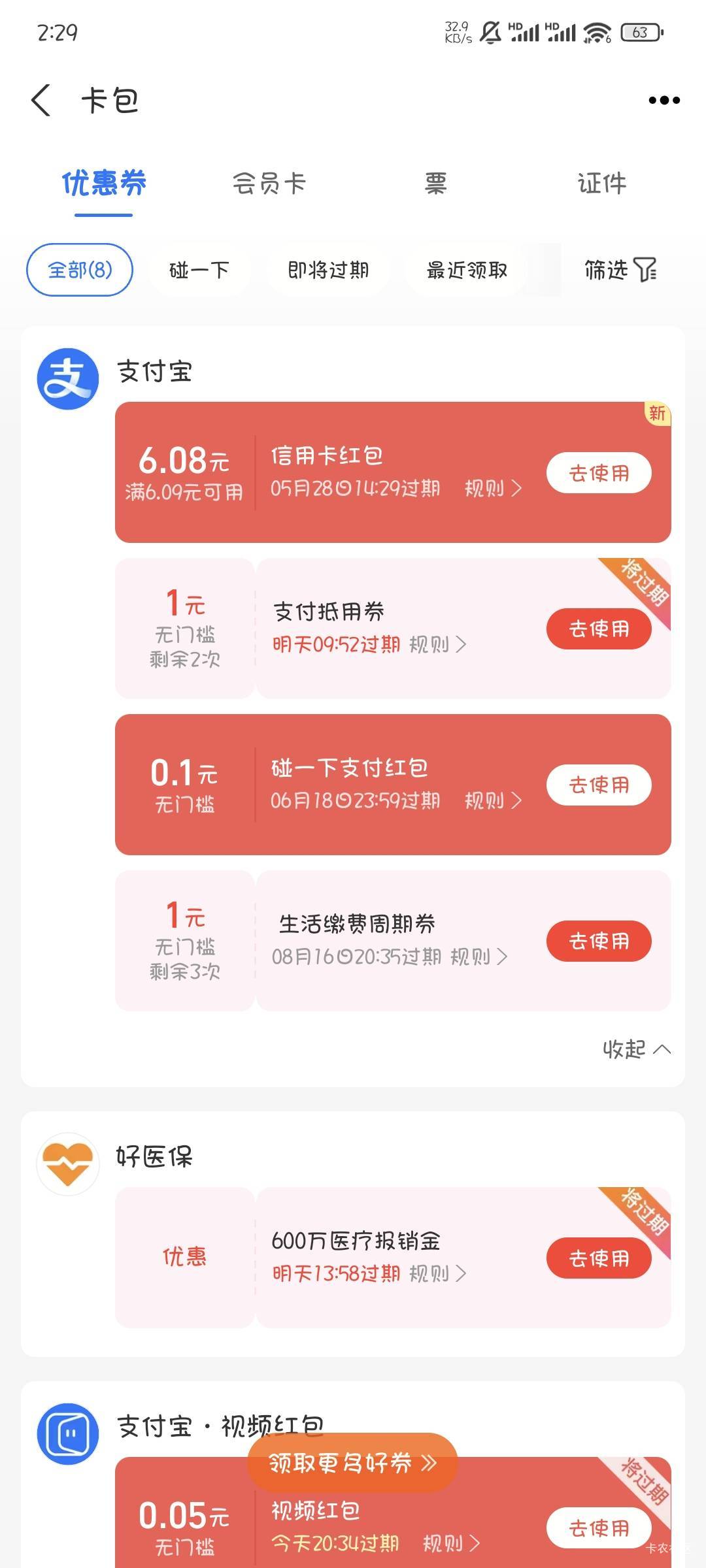Screen dimensions: 706x1568
Task: Go back from the 卡包 page
Action: [x=41, y=101]
